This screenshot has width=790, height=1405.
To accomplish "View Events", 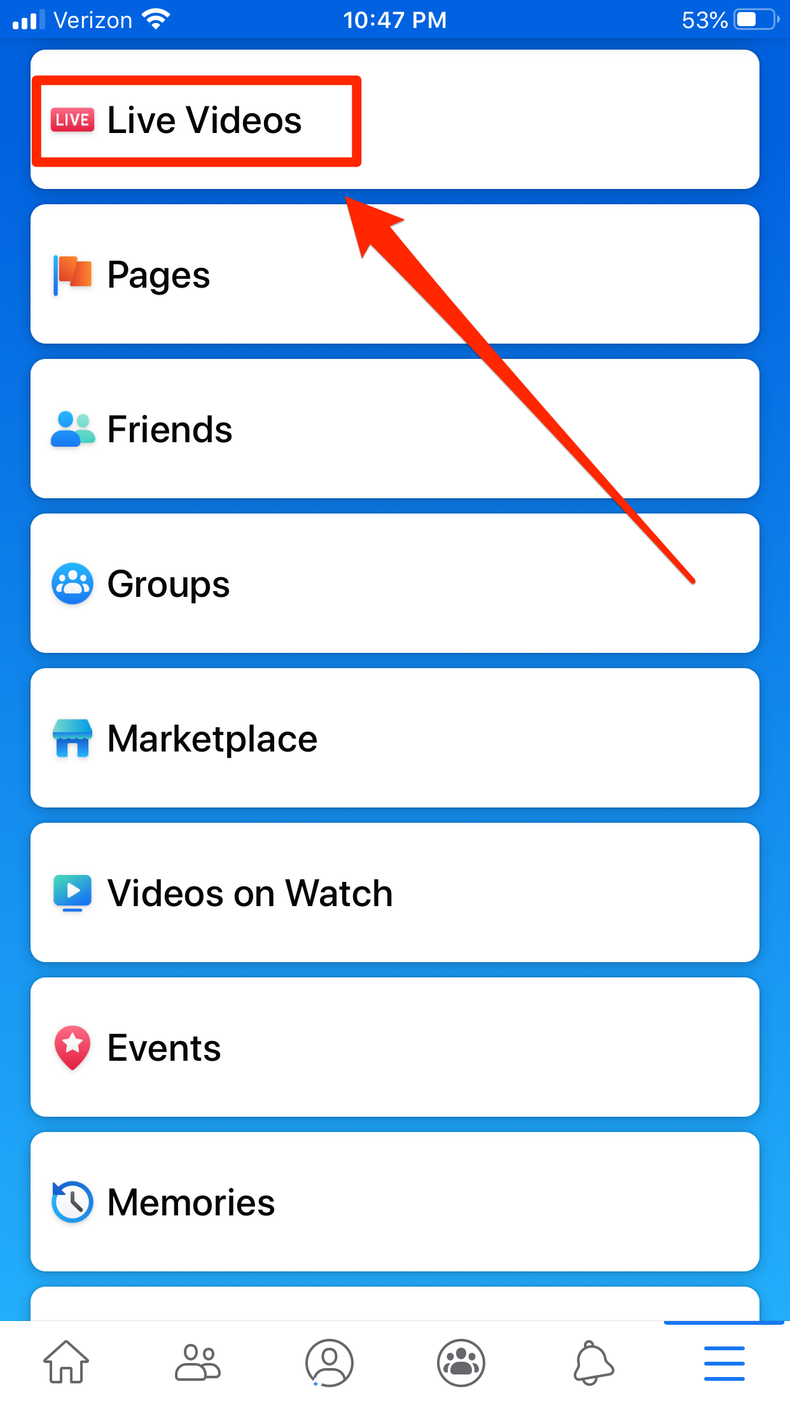I will pyautogui.click(x=394, y=1047).
